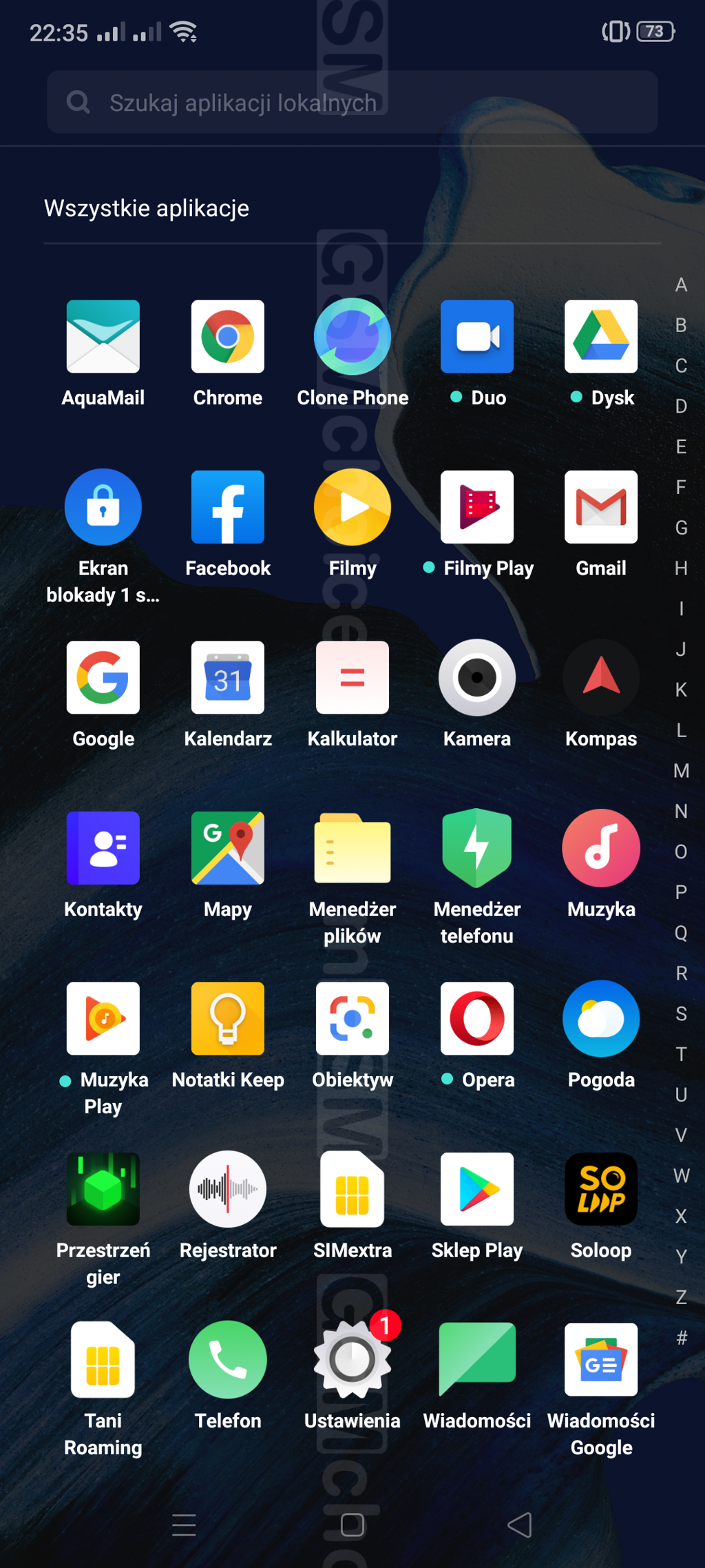Launch the Facebook app

click(228, 507)
